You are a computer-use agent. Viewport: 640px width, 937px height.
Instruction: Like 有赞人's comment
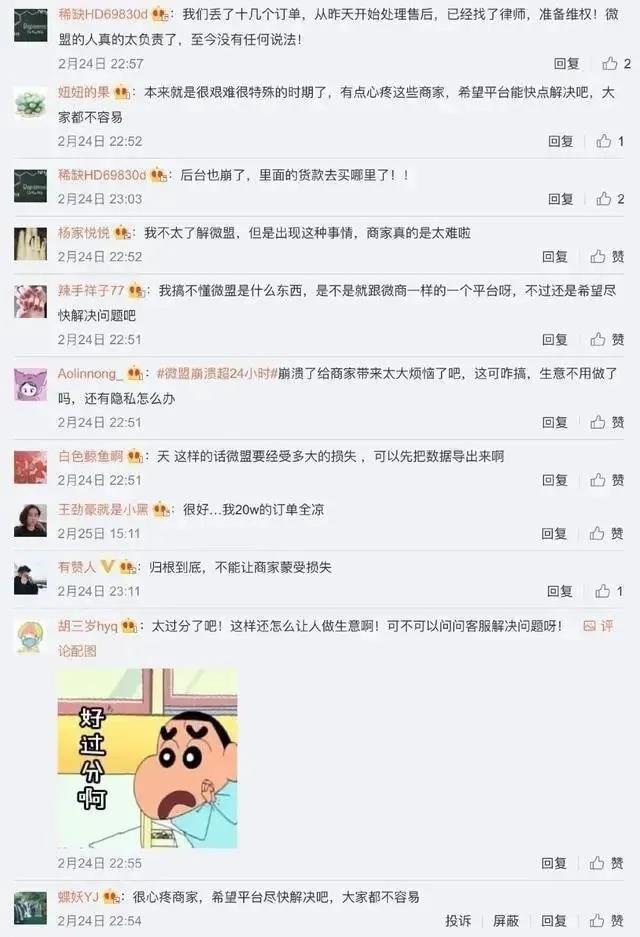pos(609,591)
